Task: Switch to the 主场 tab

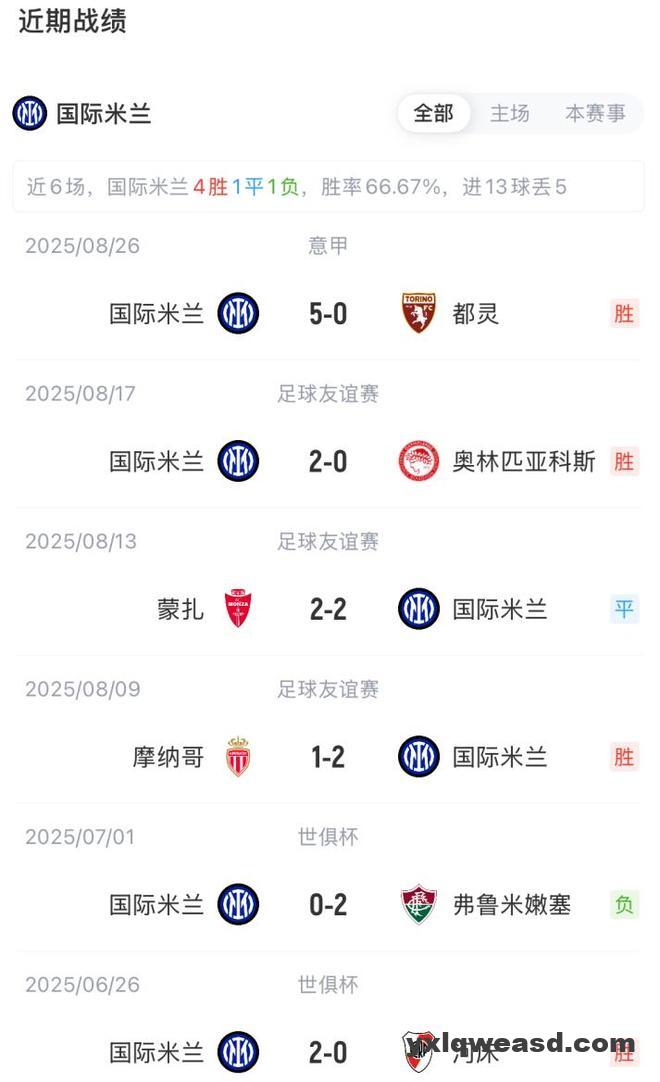Action: (509, 113)
